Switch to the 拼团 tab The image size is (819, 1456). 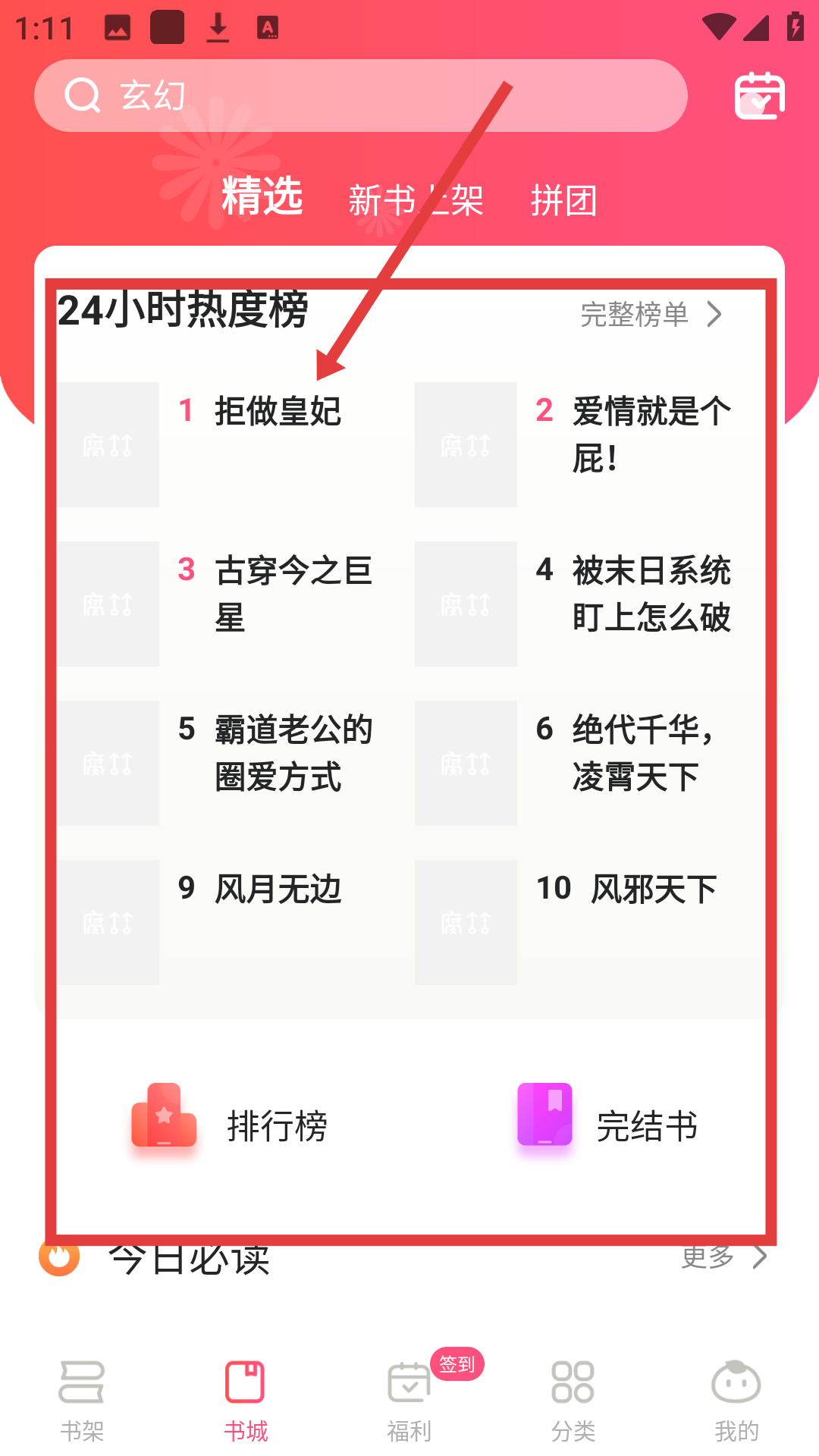point(563,201)
